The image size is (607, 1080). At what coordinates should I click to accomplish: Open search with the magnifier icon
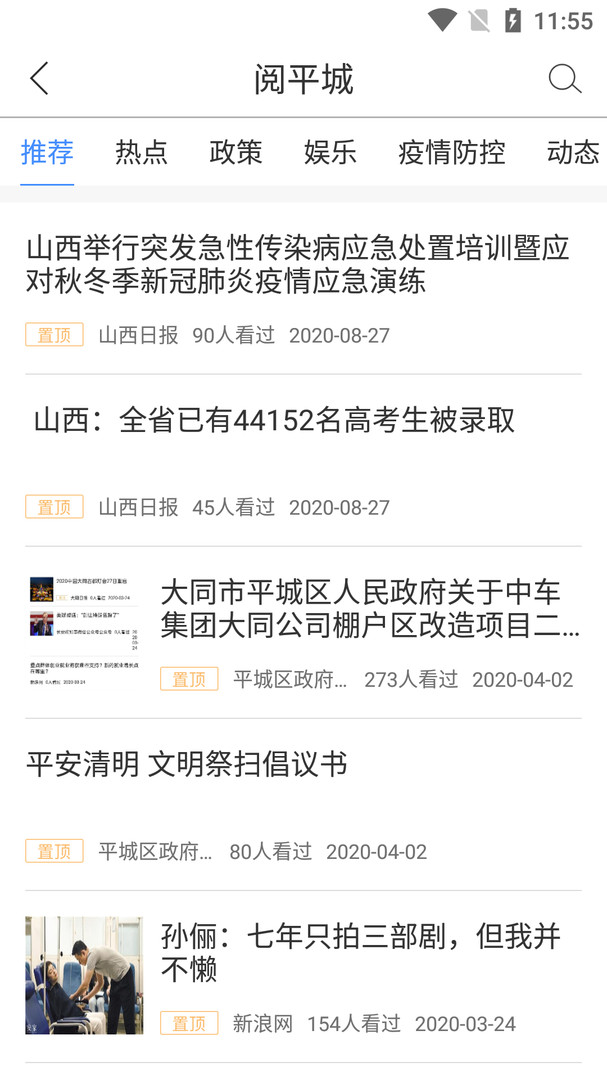[564, 79]
